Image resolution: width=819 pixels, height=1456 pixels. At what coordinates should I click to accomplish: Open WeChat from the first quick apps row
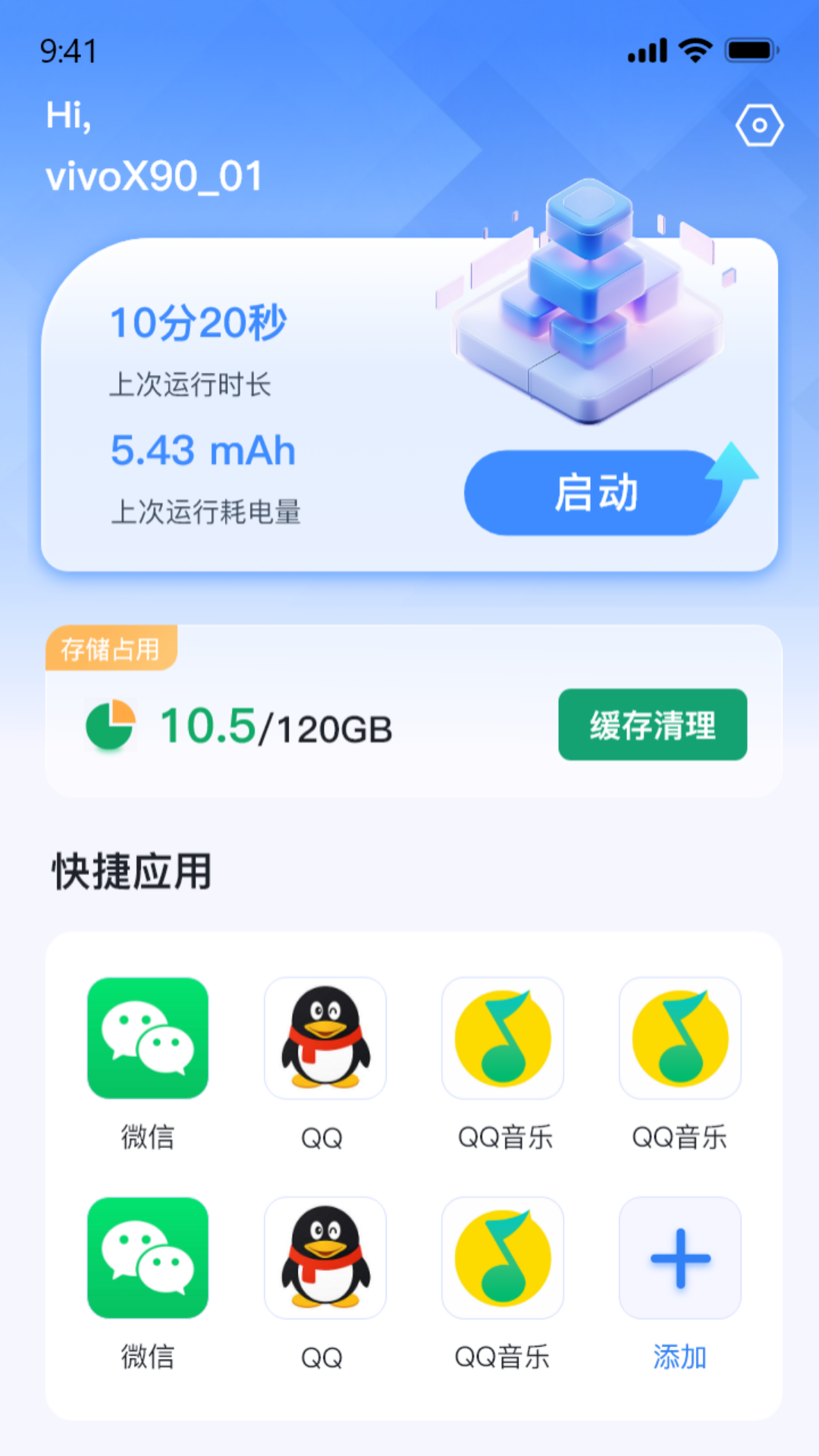[148, 1038]
